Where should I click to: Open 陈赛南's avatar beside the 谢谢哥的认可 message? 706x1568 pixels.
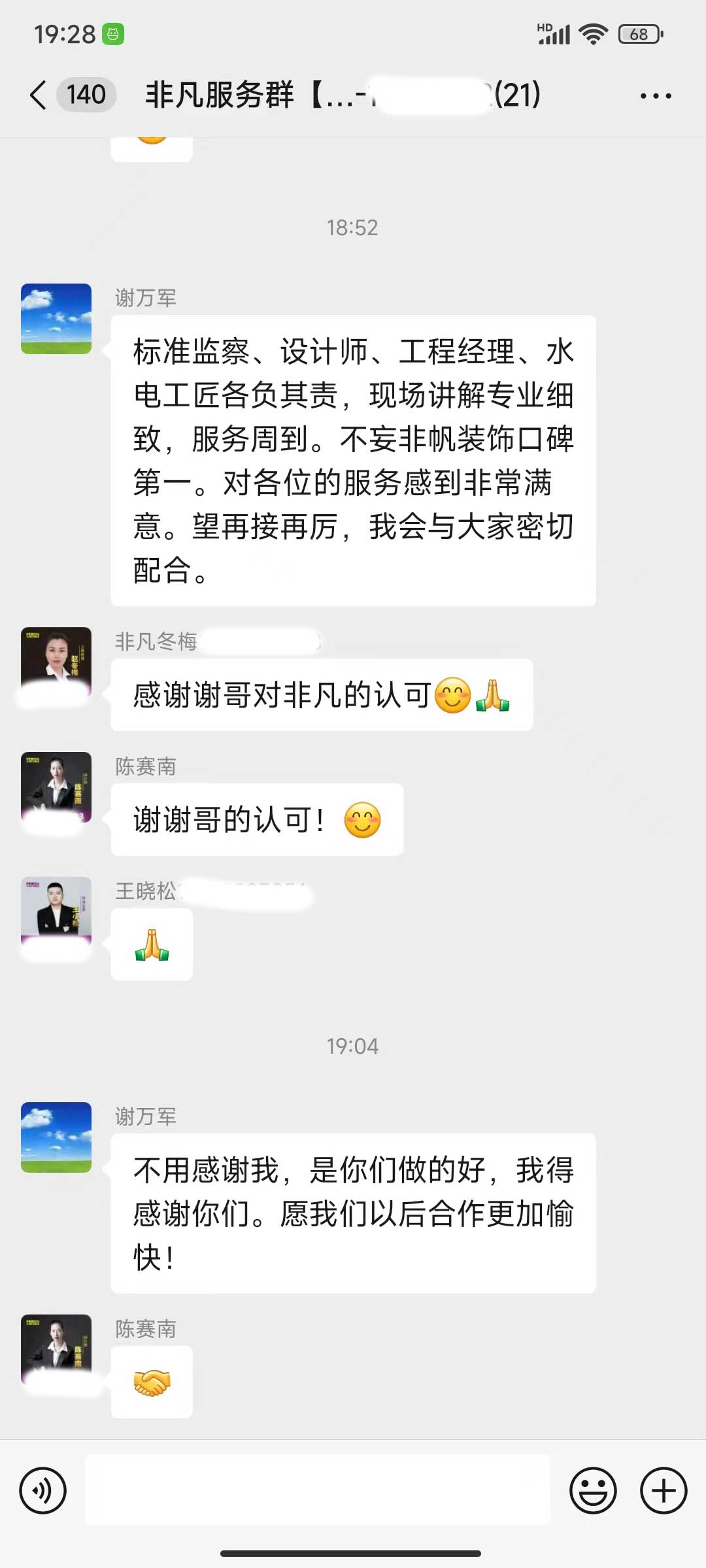56,787
